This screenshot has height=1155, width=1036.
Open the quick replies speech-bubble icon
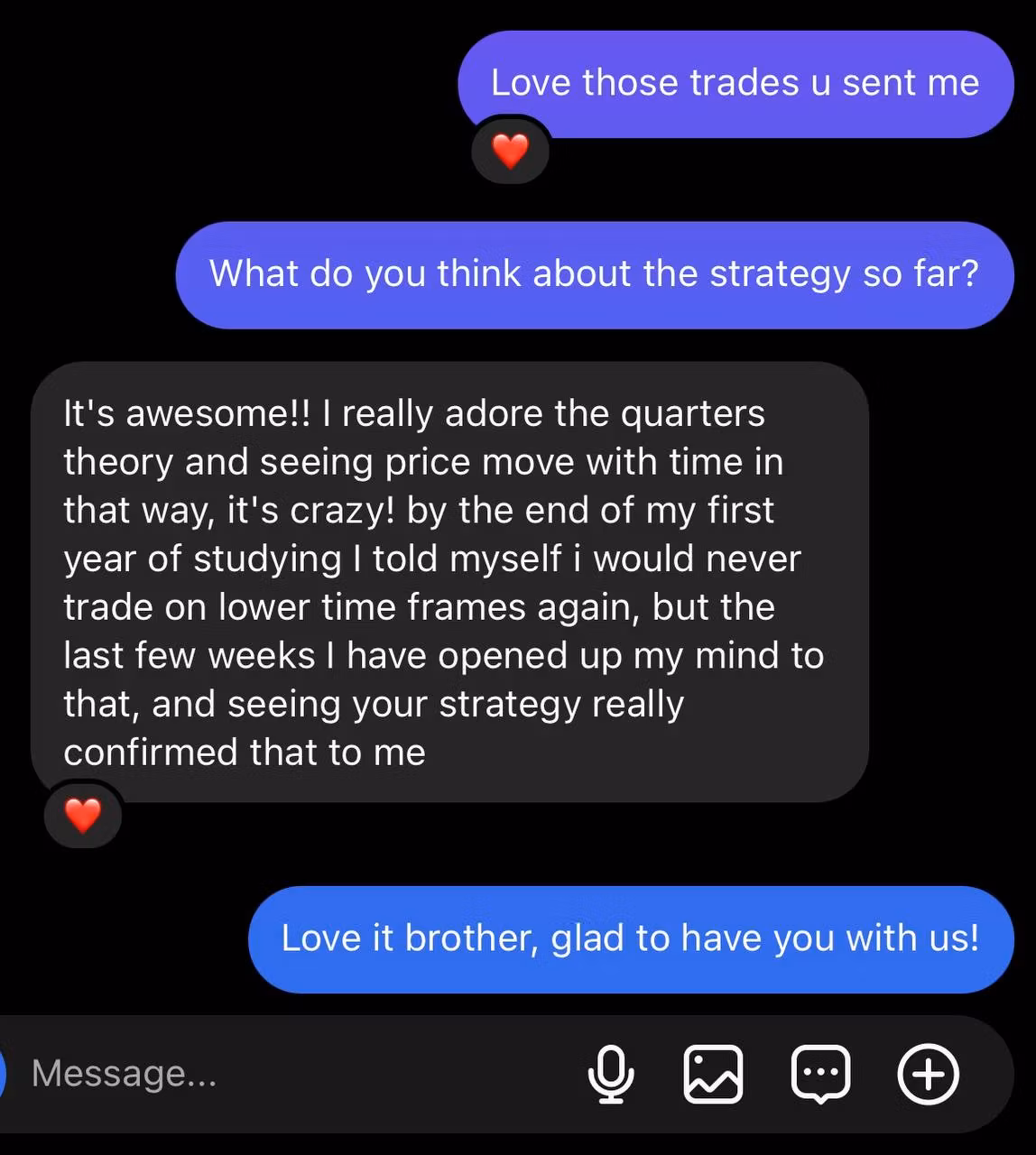coord(820,1074)
